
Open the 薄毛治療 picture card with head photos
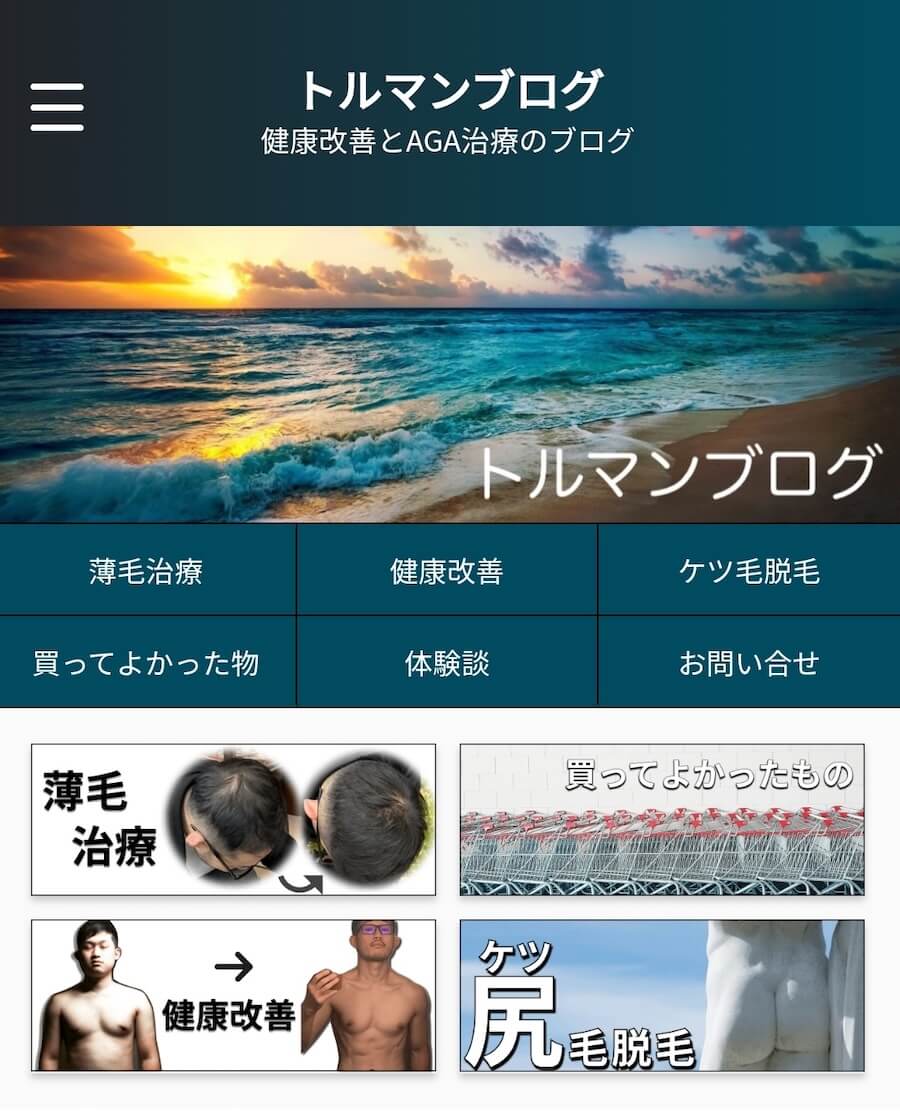point(233,819)
